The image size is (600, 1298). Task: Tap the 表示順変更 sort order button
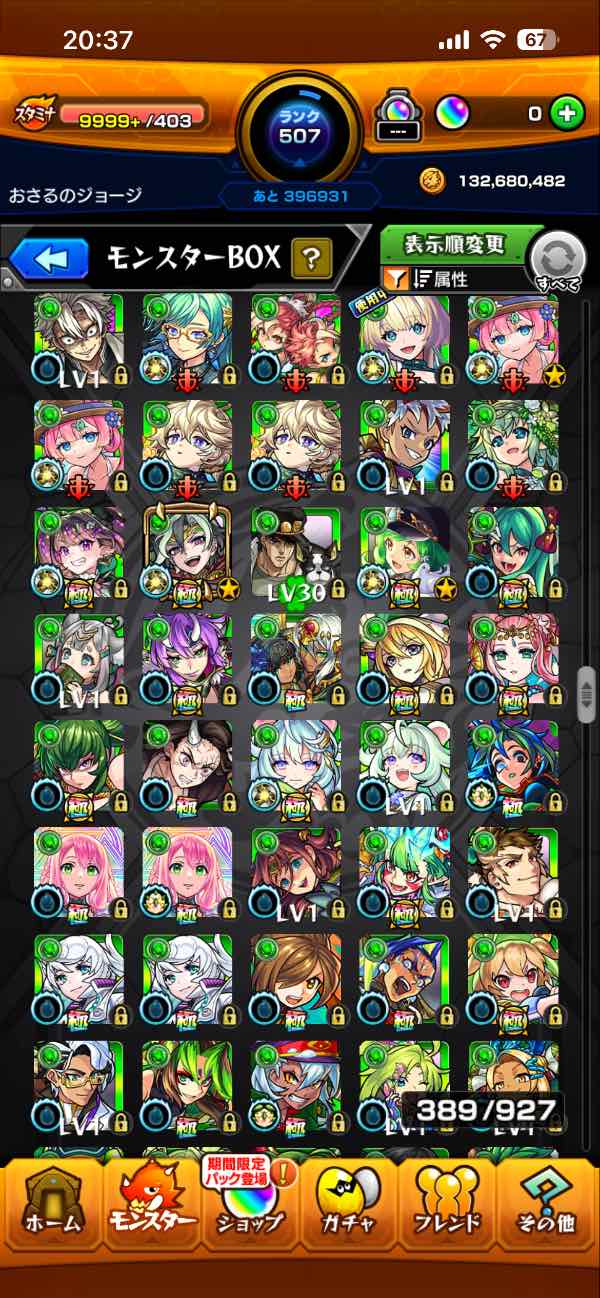pos(455,245)
